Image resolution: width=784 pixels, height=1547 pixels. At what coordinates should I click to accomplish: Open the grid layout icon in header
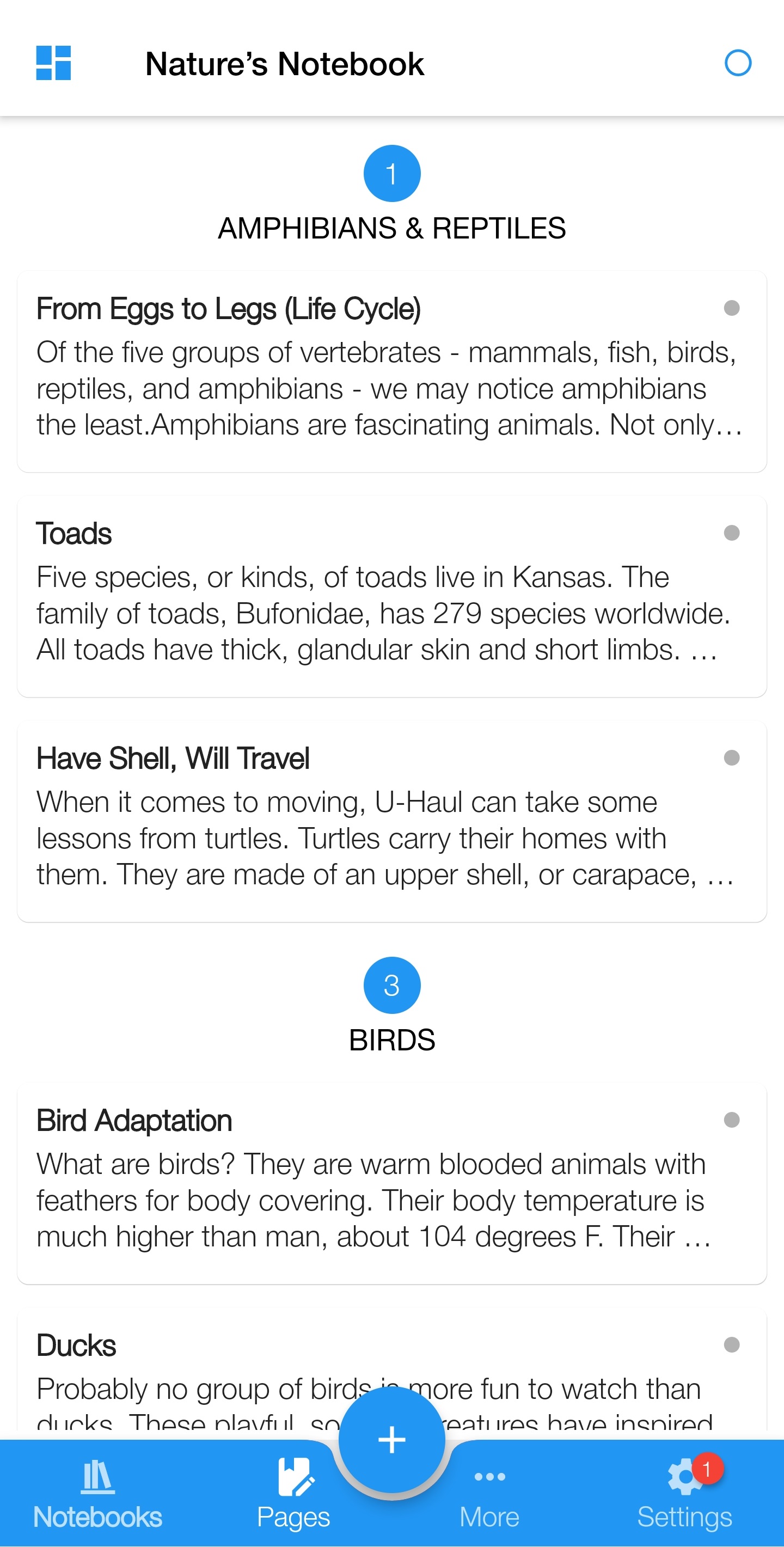tap(53, 63)
